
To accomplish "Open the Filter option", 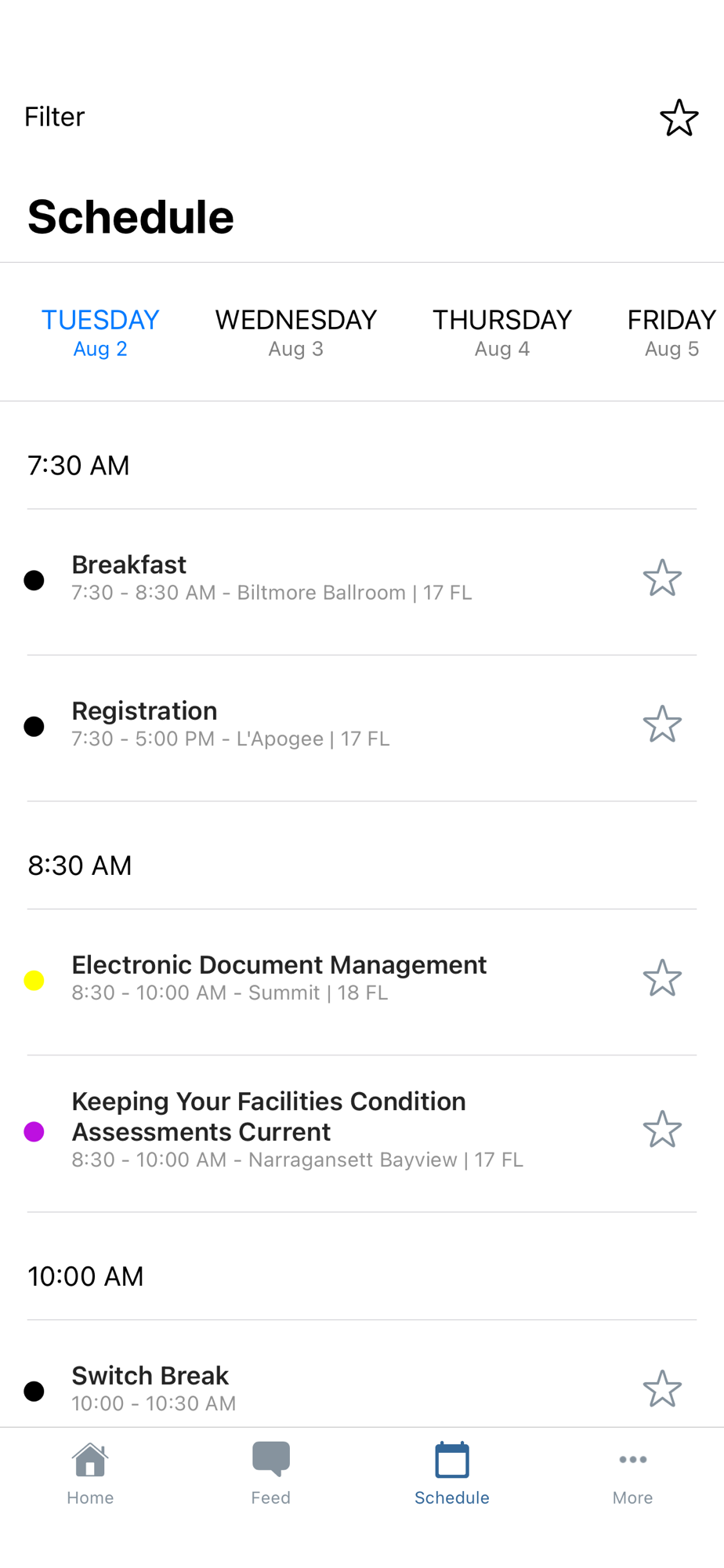I will (x=54, y=117).
